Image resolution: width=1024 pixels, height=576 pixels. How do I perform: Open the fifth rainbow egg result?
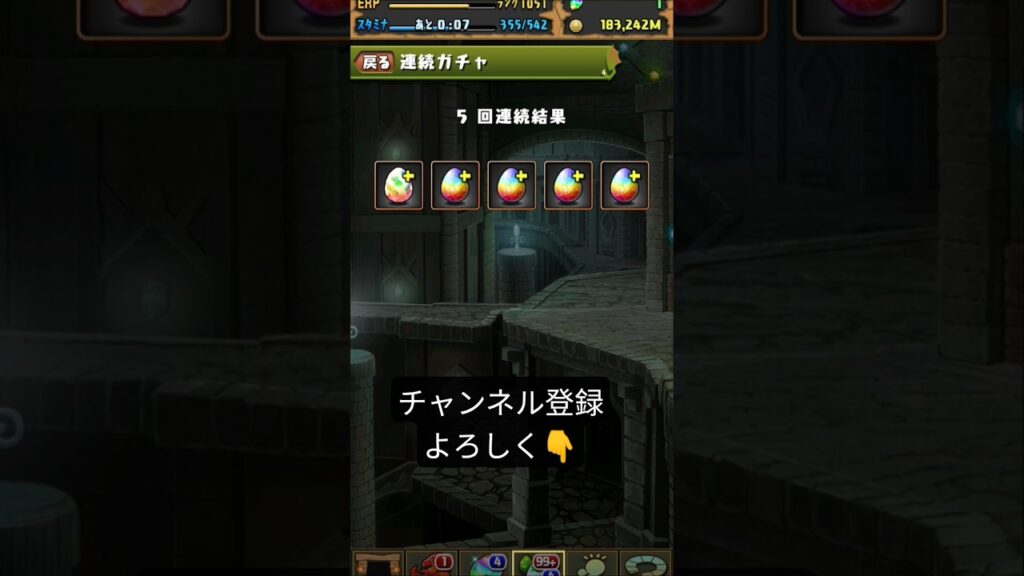(x=624, y=185)
